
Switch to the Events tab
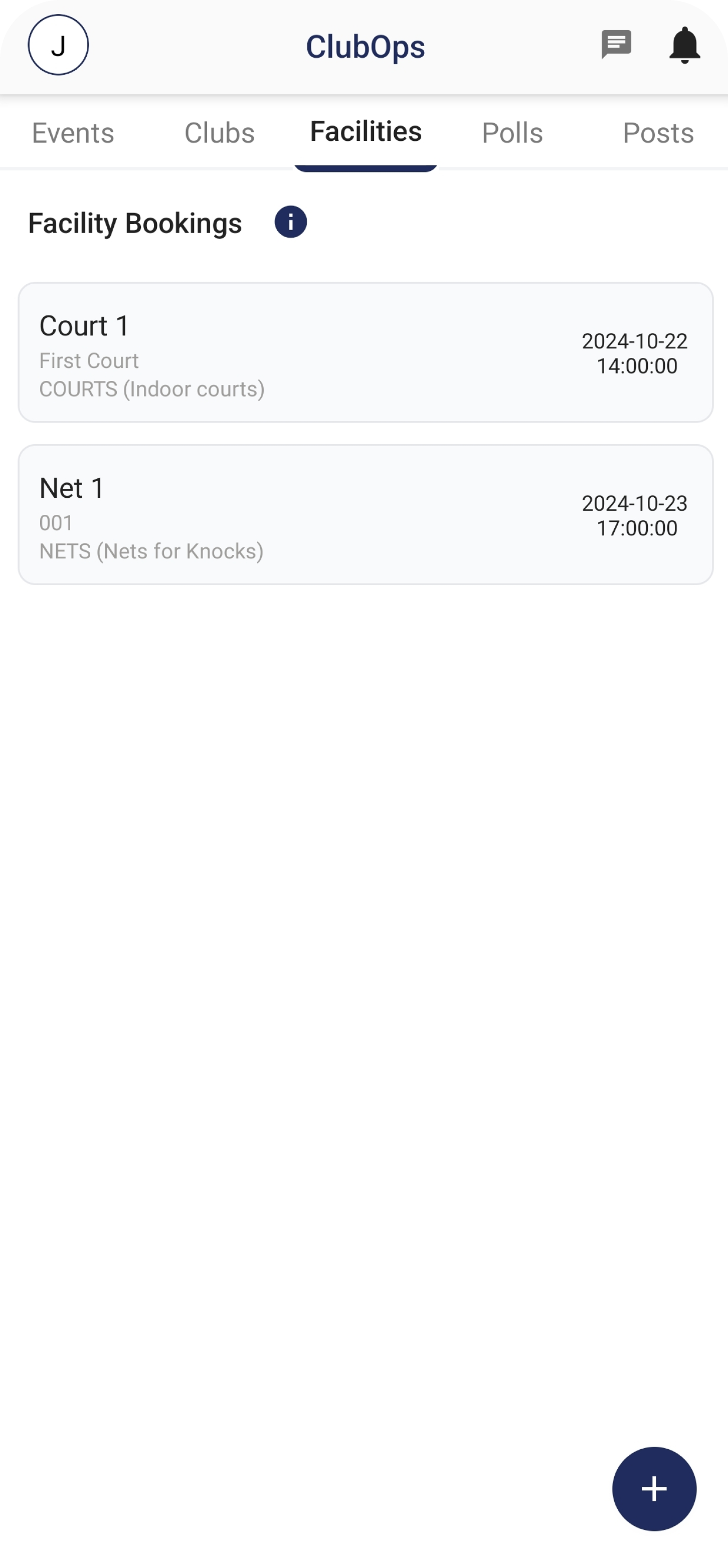pos(73,133)
